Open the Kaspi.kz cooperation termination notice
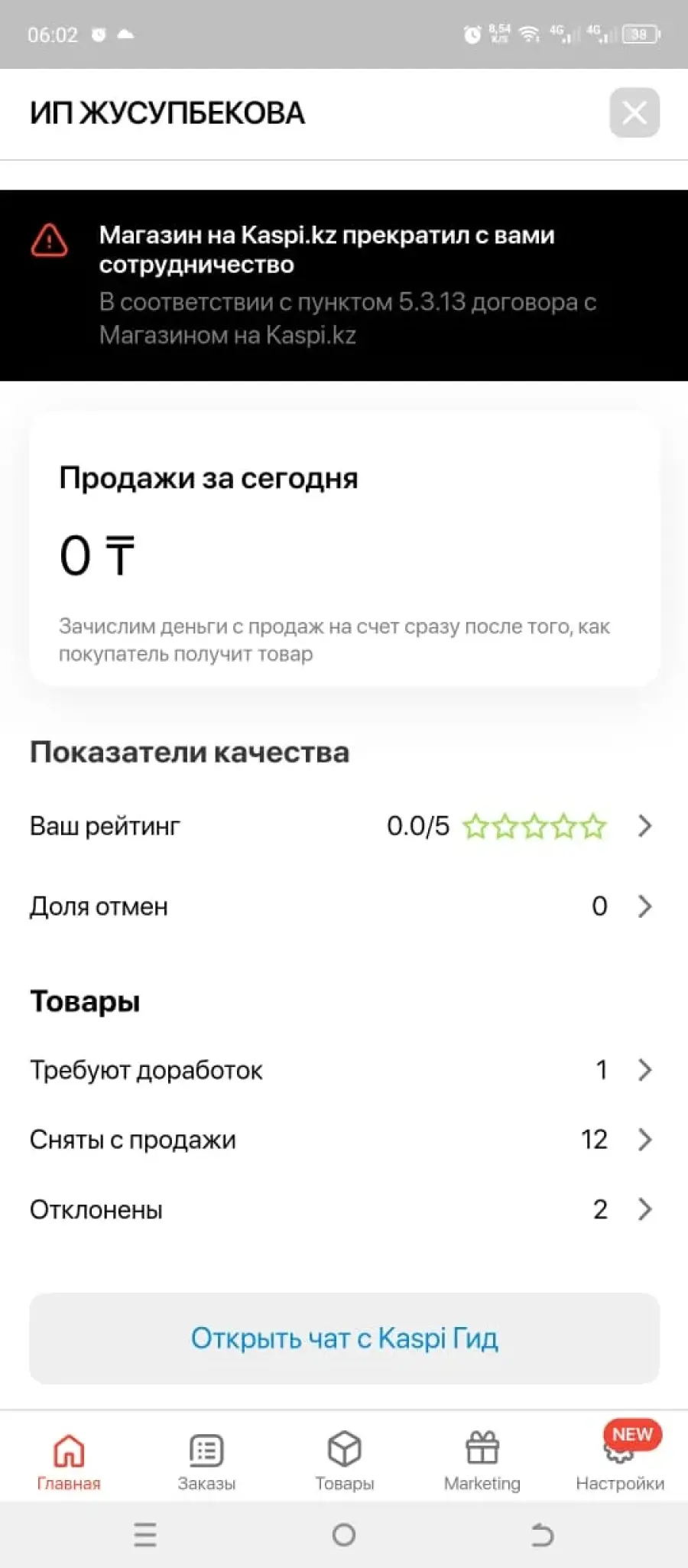 (x=344, y=285)
